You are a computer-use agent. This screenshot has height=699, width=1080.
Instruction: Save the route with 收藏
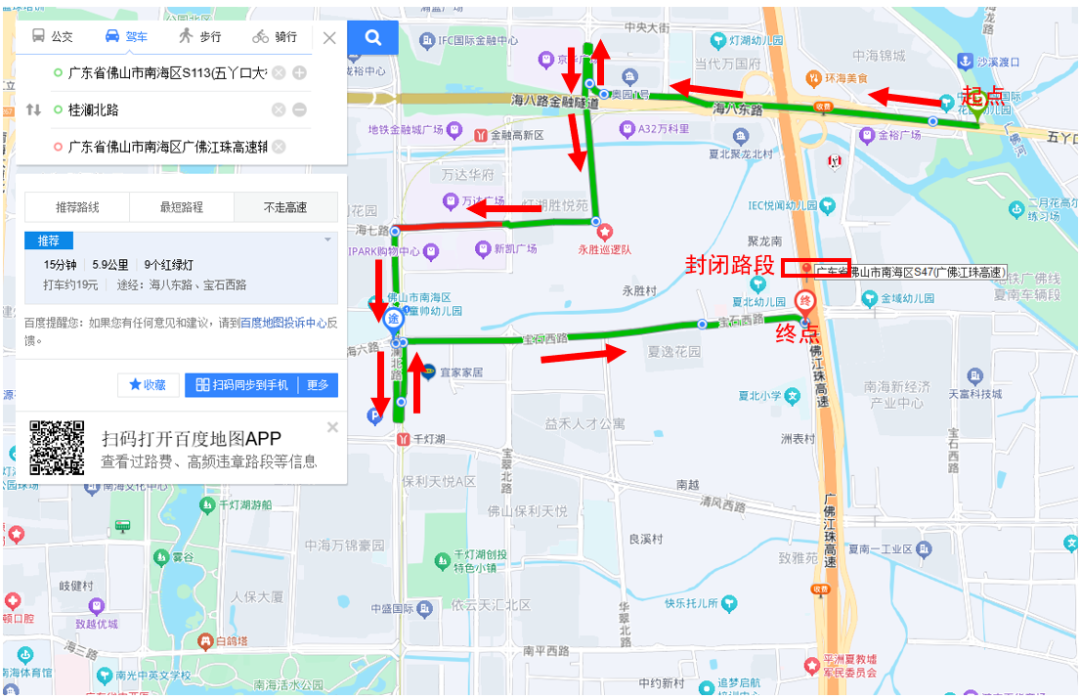[148, 385]
